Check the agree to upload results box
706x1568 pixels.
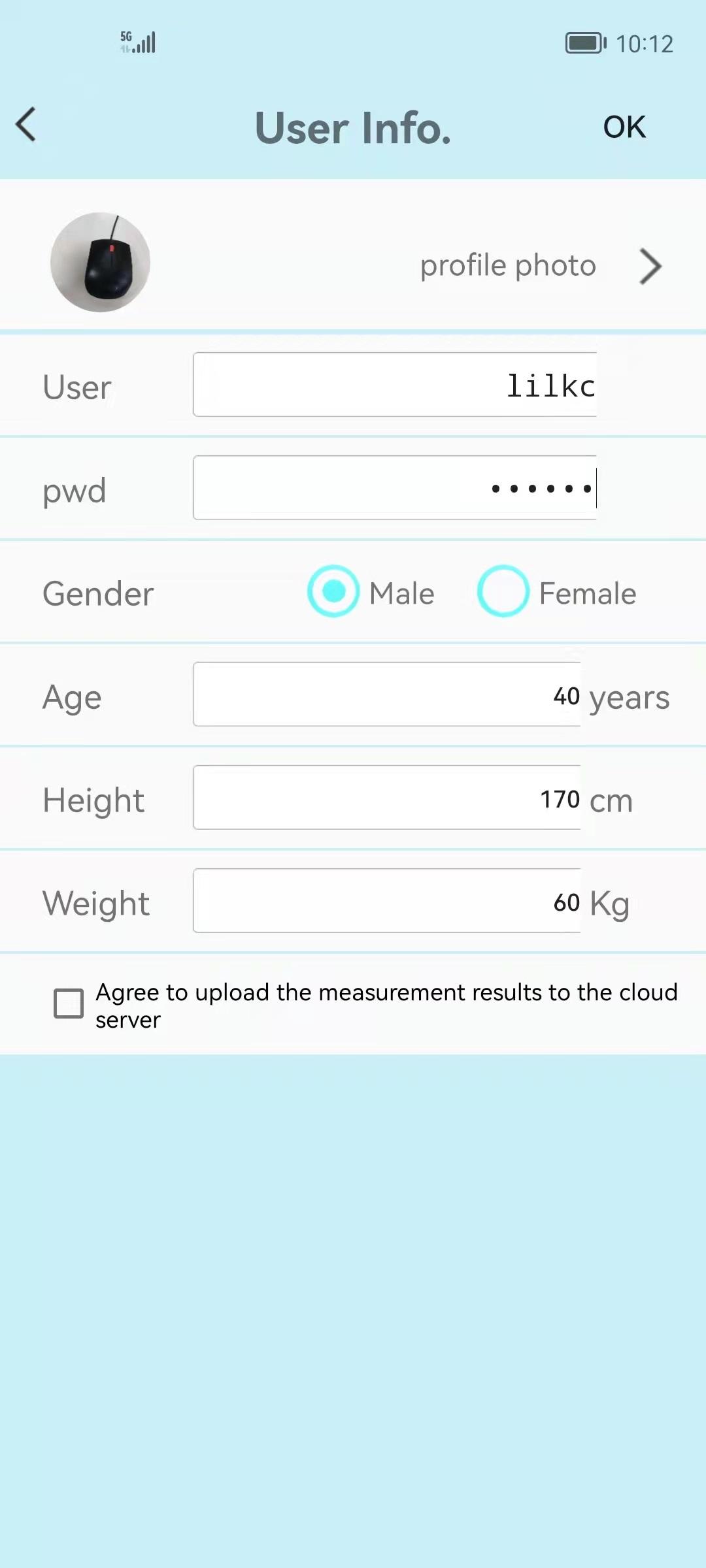coord(69,1004)
